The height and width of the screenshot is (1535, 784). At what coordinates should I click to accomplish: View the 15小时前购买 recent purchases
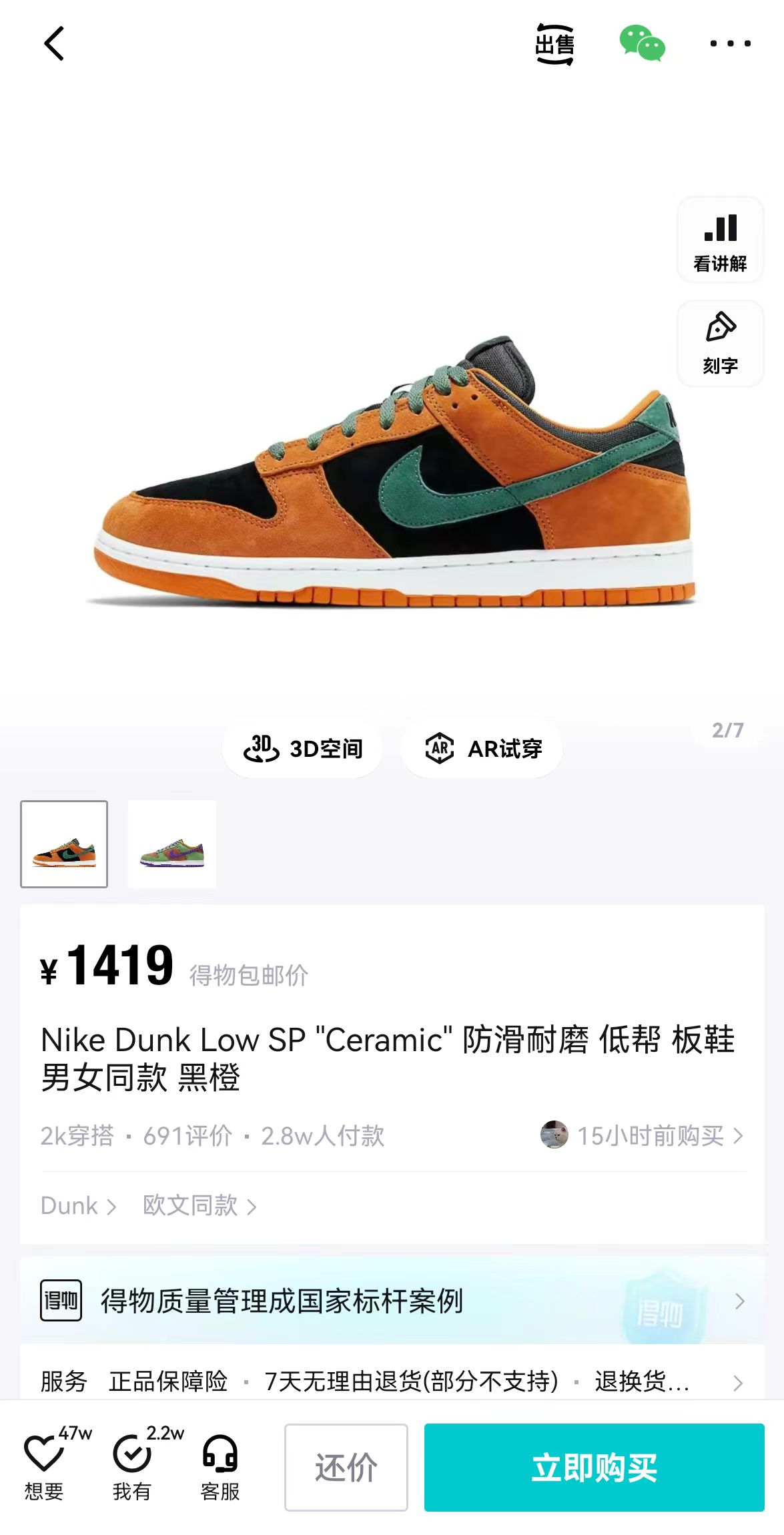[642, 1135]
